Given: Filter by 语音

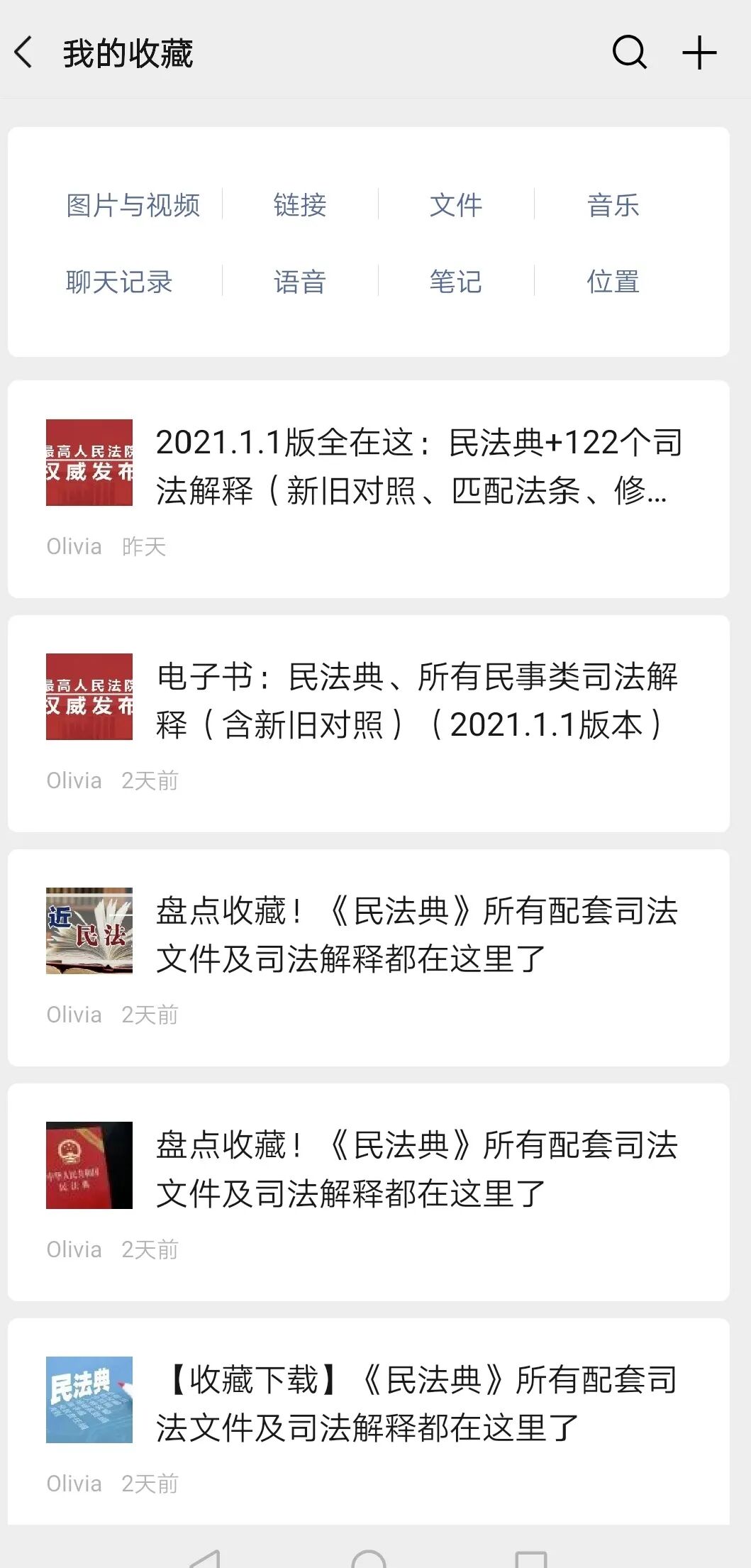Looking at the screenshot, I should coord(300,282).
